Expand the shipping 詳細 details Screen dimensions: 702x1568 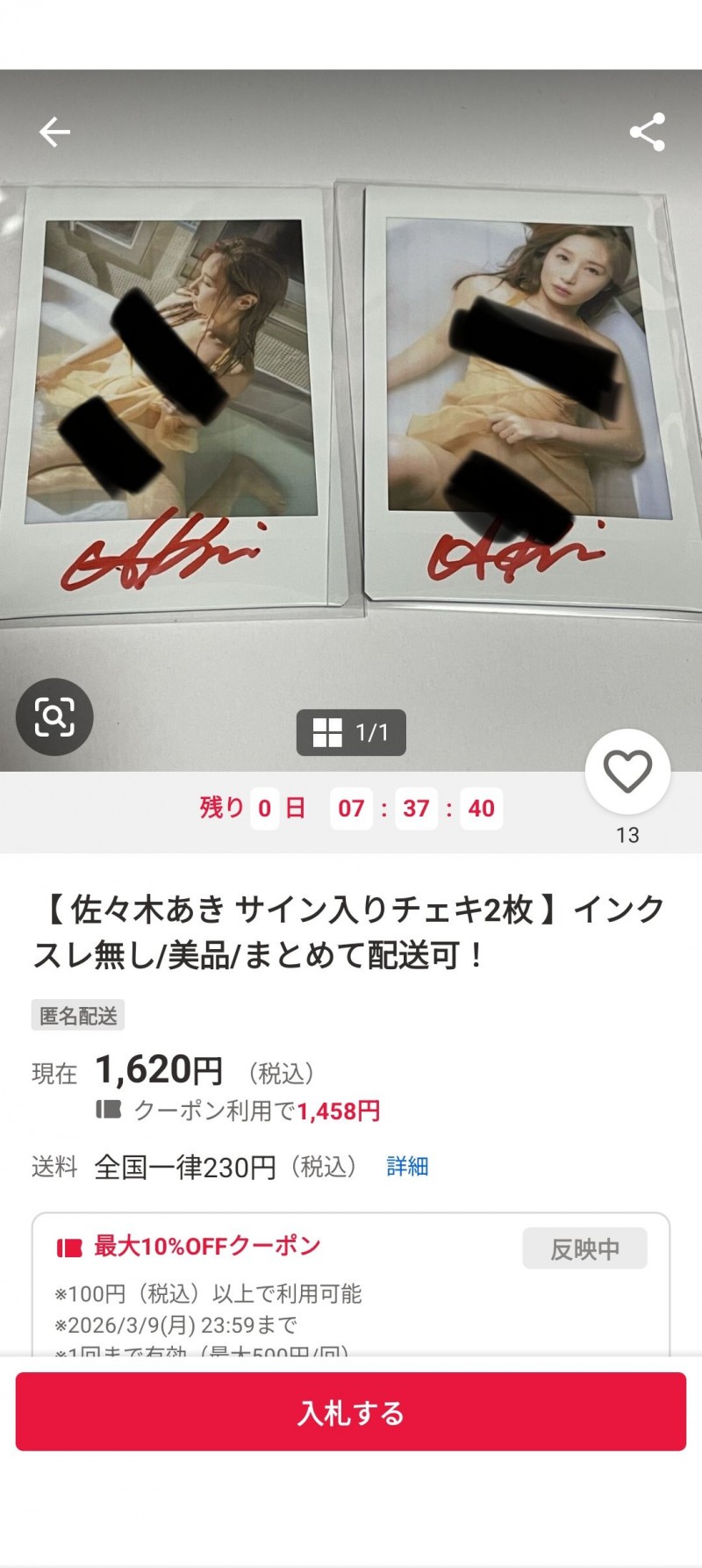(405, 1166)
